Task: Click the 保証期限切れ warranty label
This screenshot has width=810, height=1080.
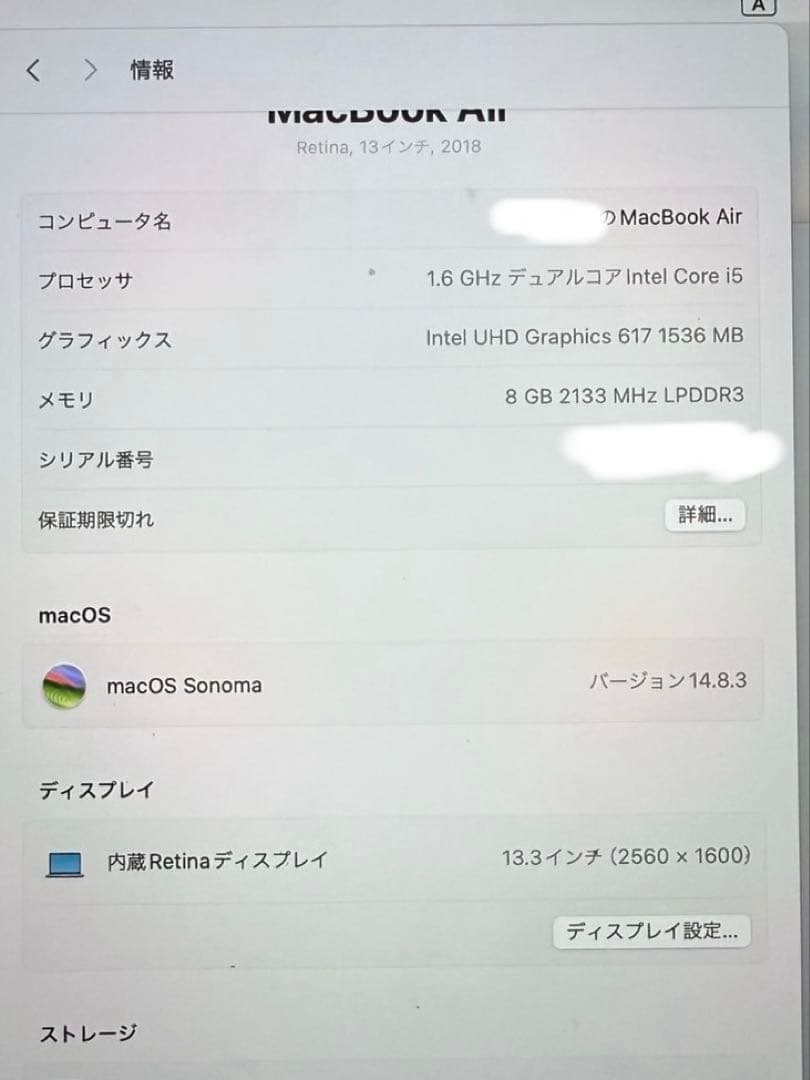Action: pyautogui.click(x=97, y=518)
